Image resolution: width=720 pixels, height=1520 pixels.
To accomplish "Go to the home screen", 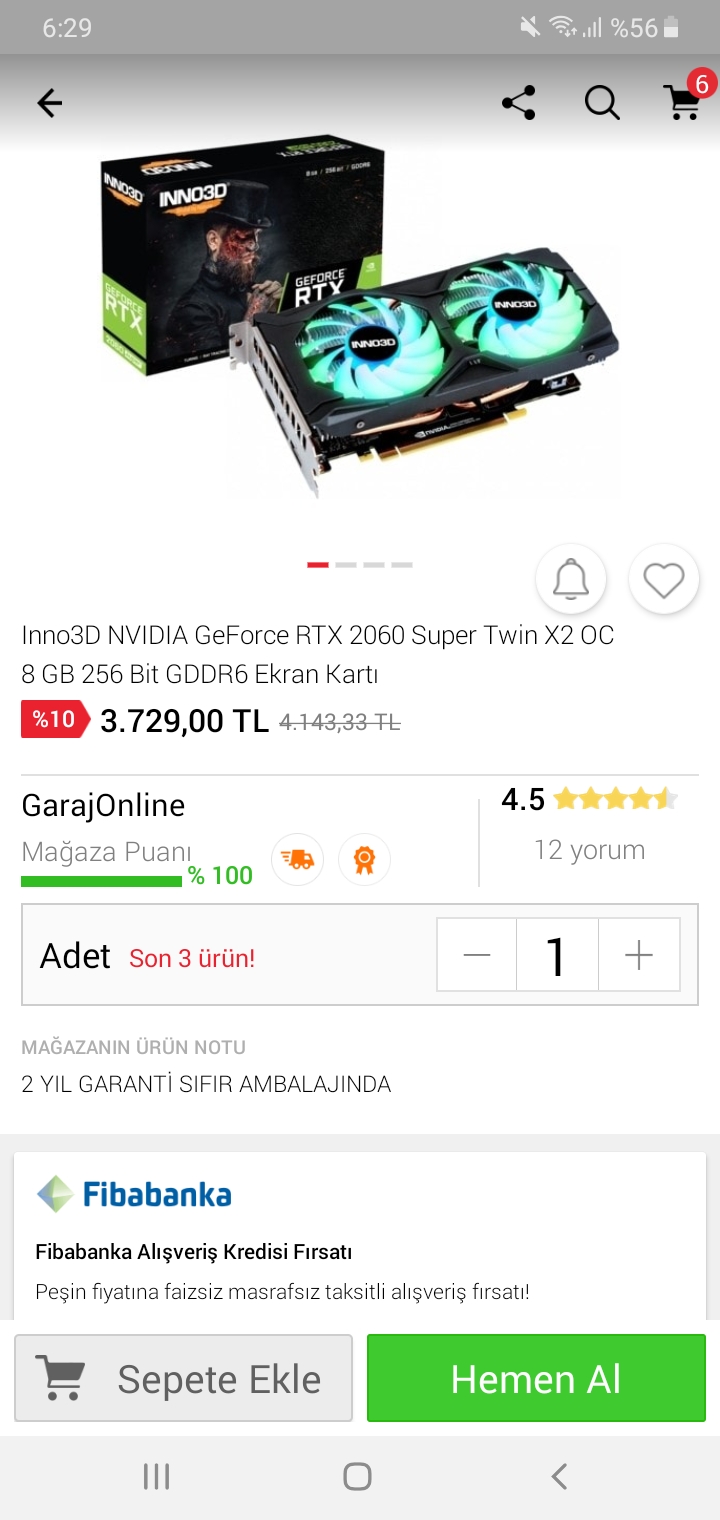I will [x=357, y=1476].
